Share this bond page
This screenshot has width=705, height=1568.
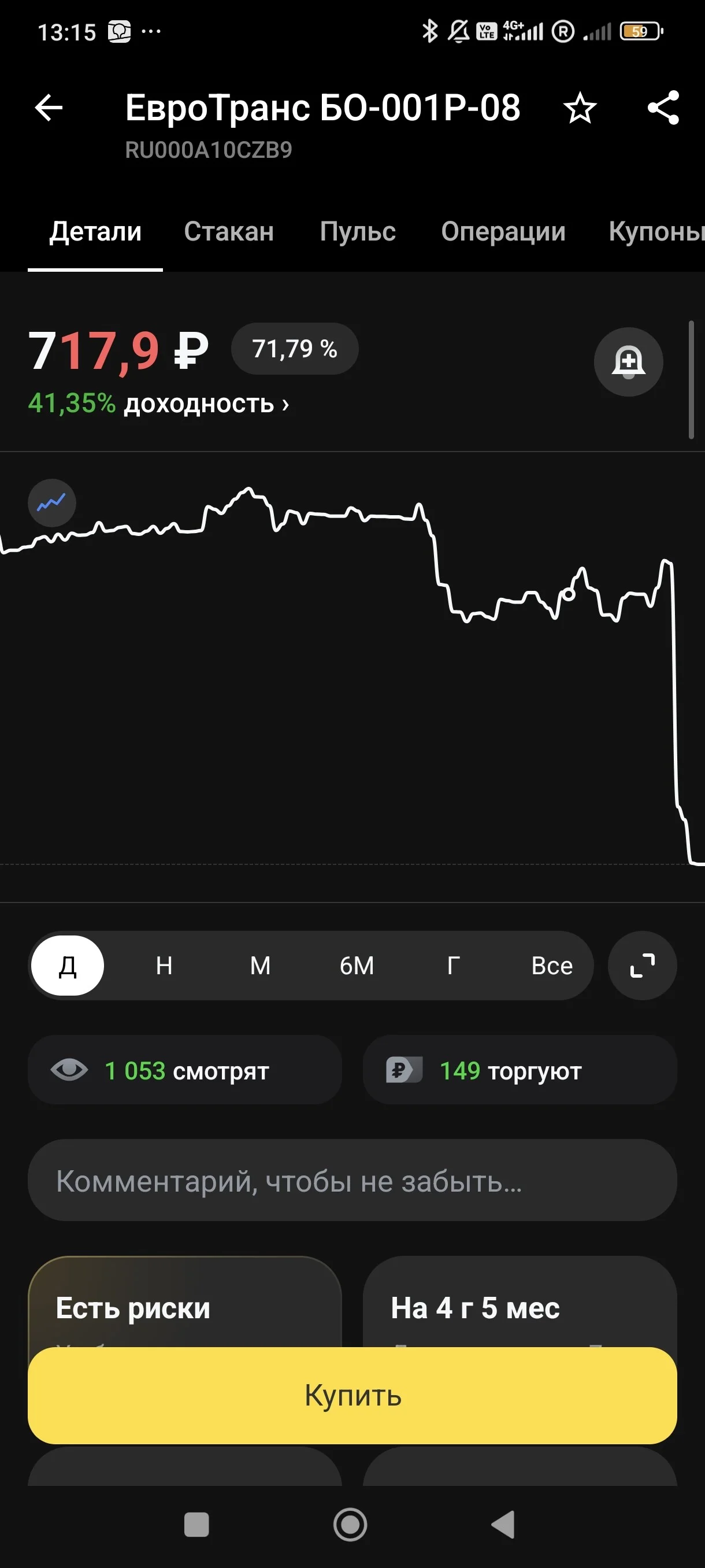[x=663, y=108]
